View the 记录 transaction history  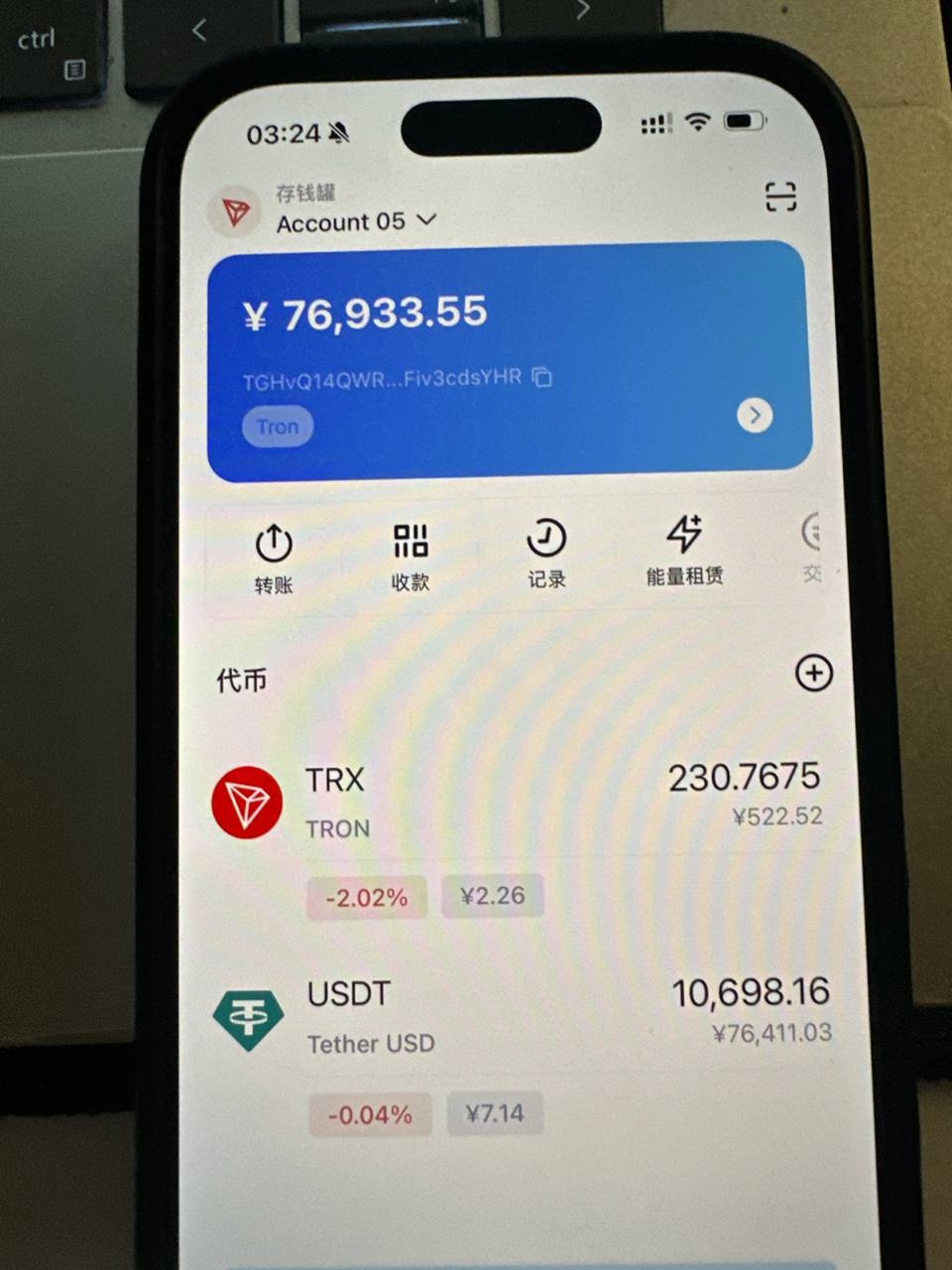[x=546, y=554]
